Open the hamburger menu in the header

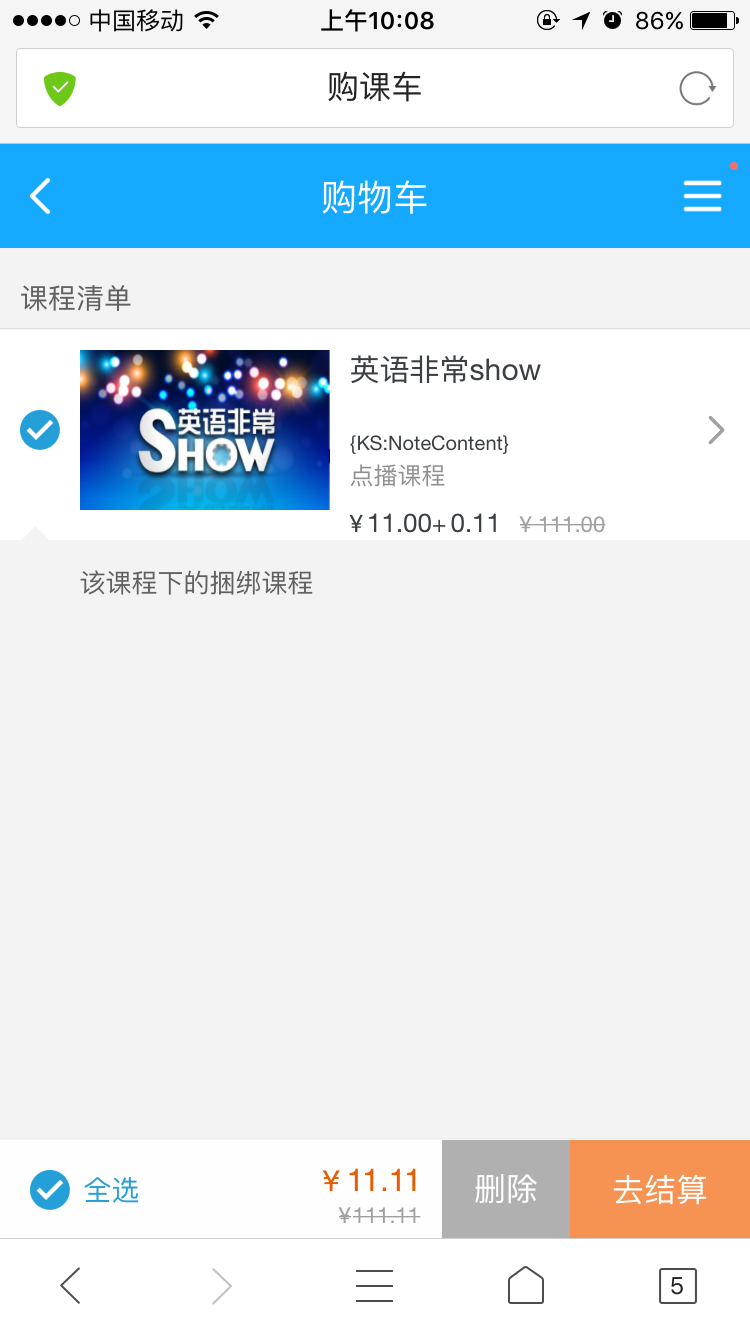[x=702, y=196]
